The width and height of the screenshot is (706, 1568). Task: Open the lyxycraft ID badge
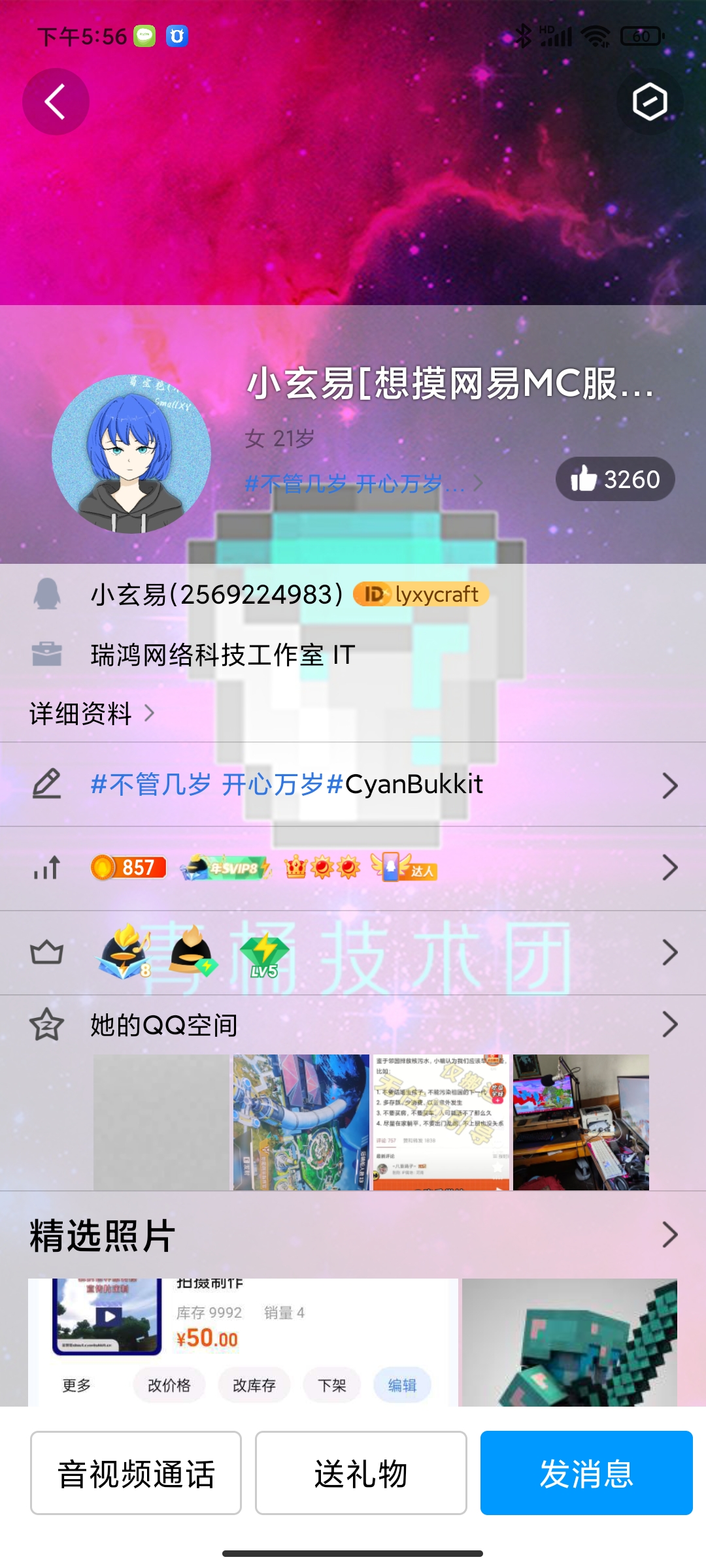421,595
